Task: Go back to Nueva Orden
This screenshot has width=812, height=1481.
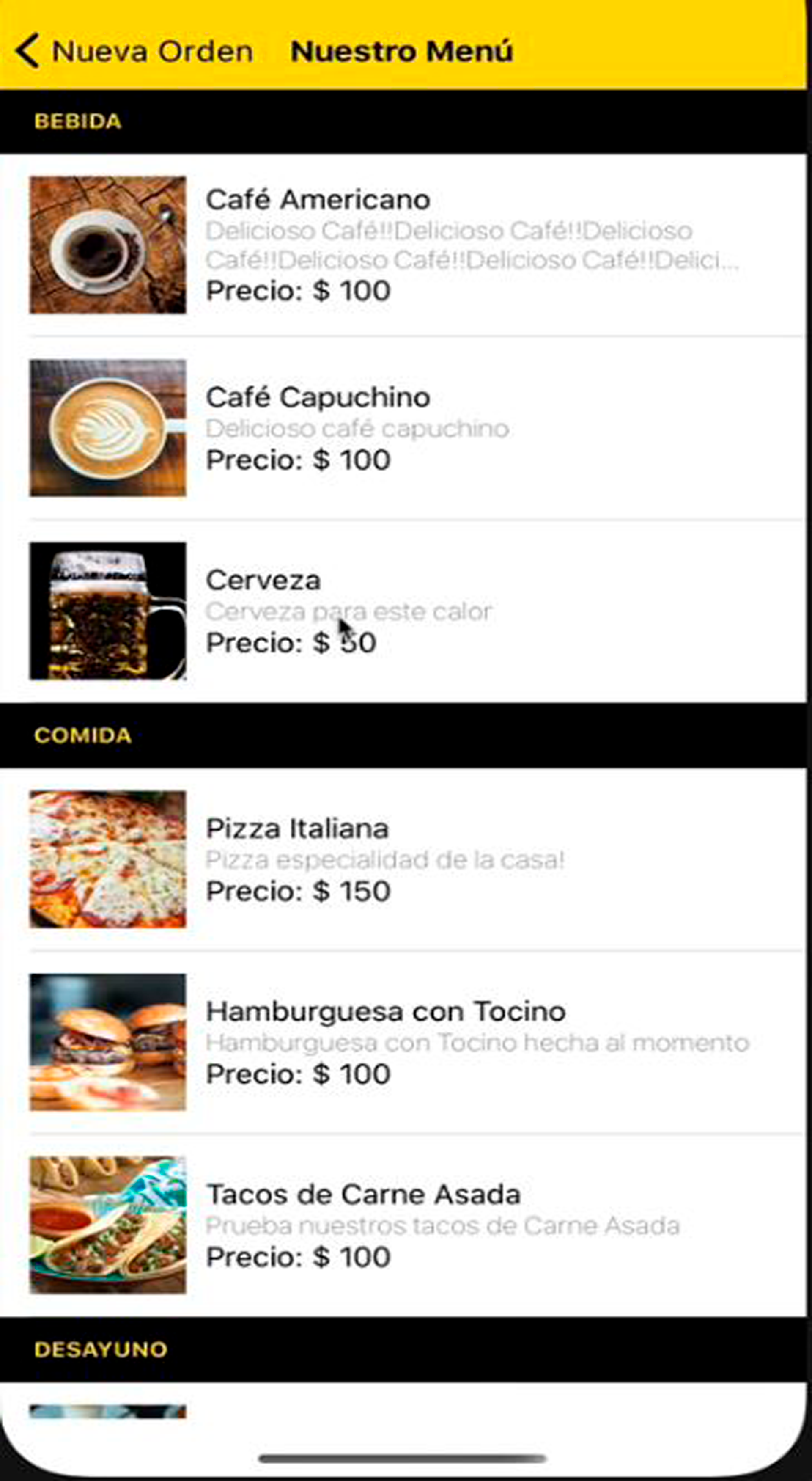Action: coord(133,51)
